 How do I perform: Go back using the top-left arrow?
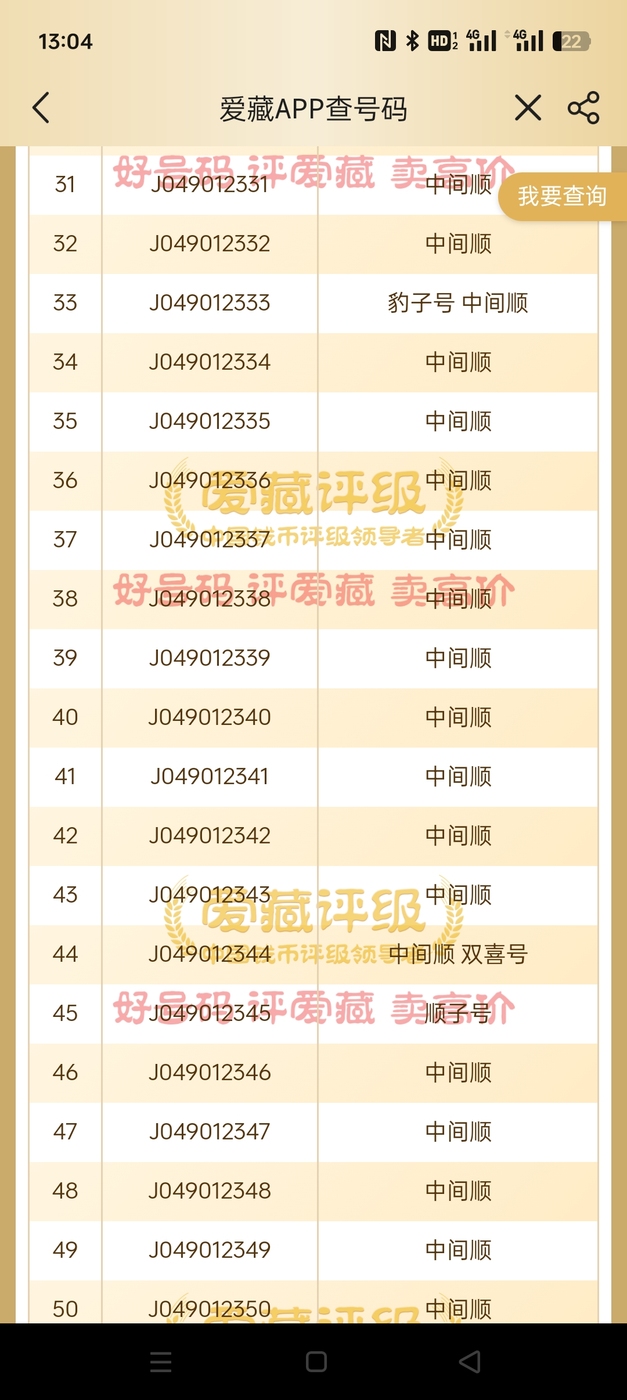coord(41,108)
